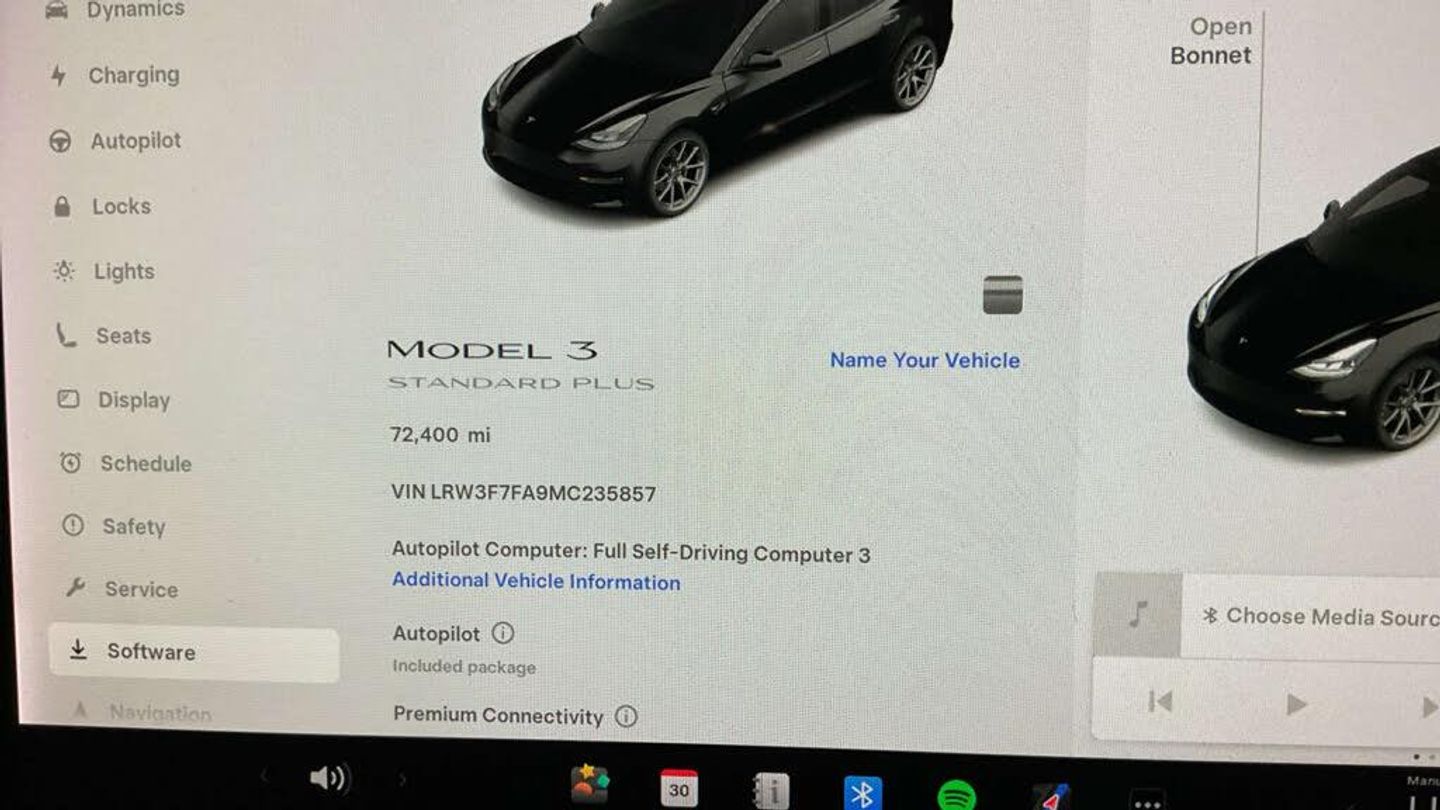Open the Service menu
Screen dimensions: 1440x810
click(x=140, y=590)
